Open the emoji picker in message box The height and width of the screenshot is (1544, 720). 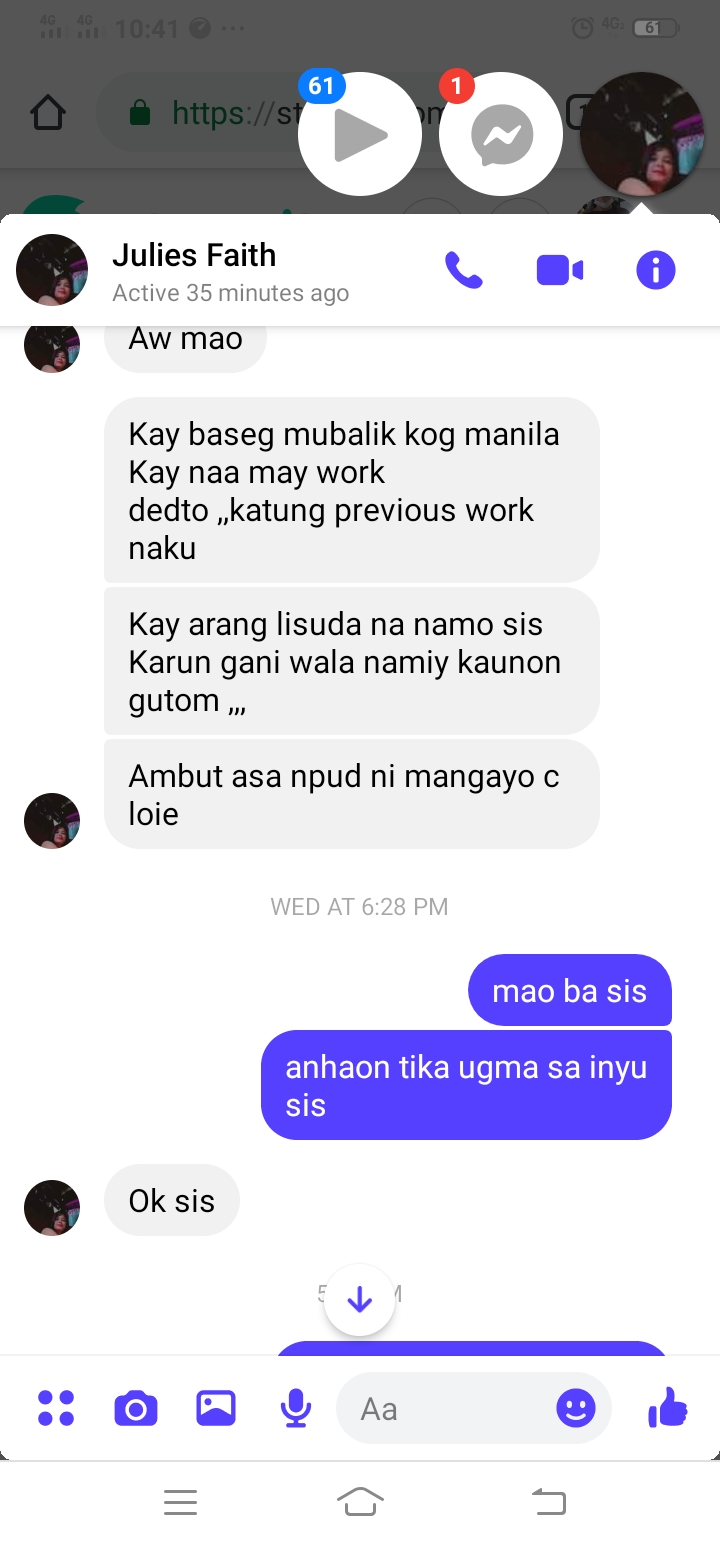[575, 1408]
